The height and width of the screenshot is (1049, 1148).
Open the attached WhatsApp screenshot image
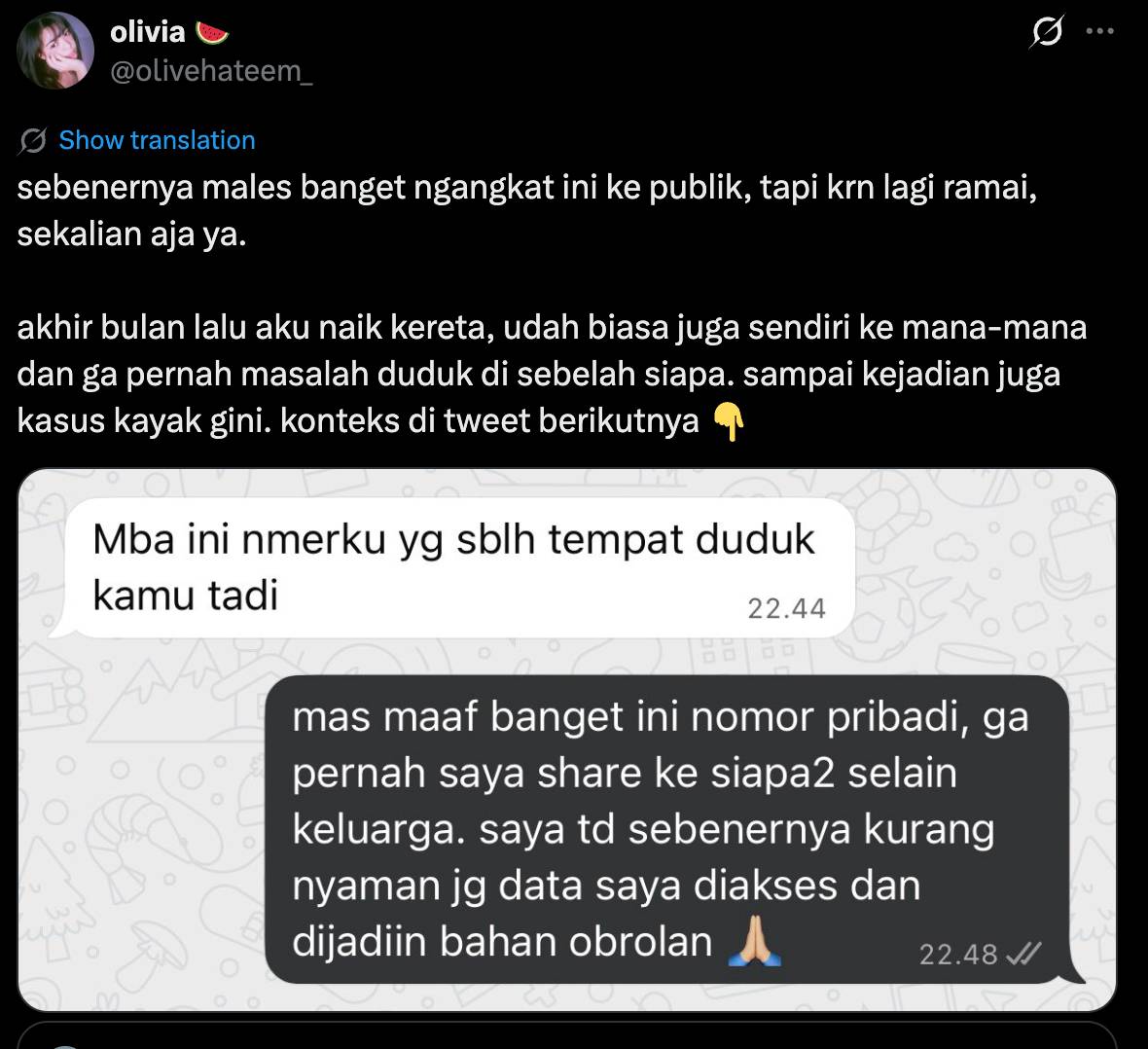[x=566, y=740]
